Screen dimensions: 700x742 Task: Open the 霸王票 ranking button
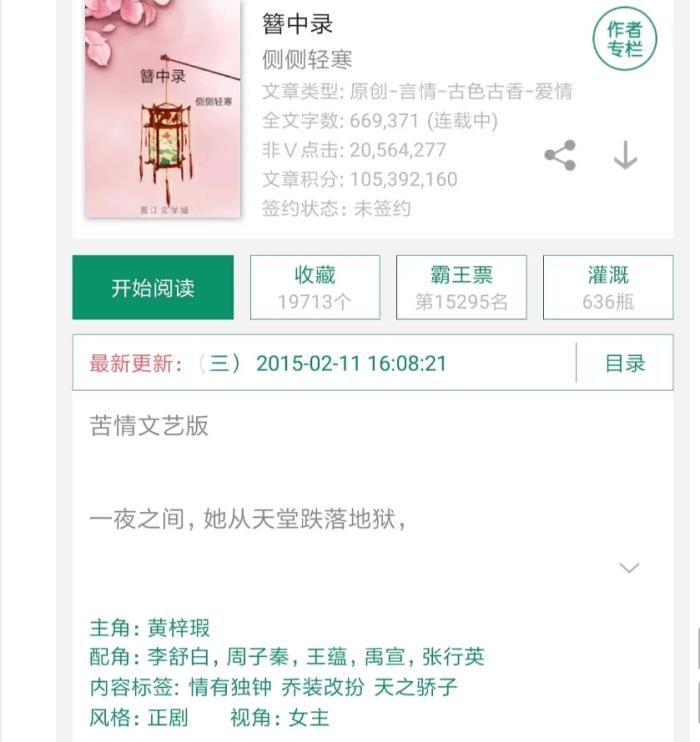(x=461, y=288)
